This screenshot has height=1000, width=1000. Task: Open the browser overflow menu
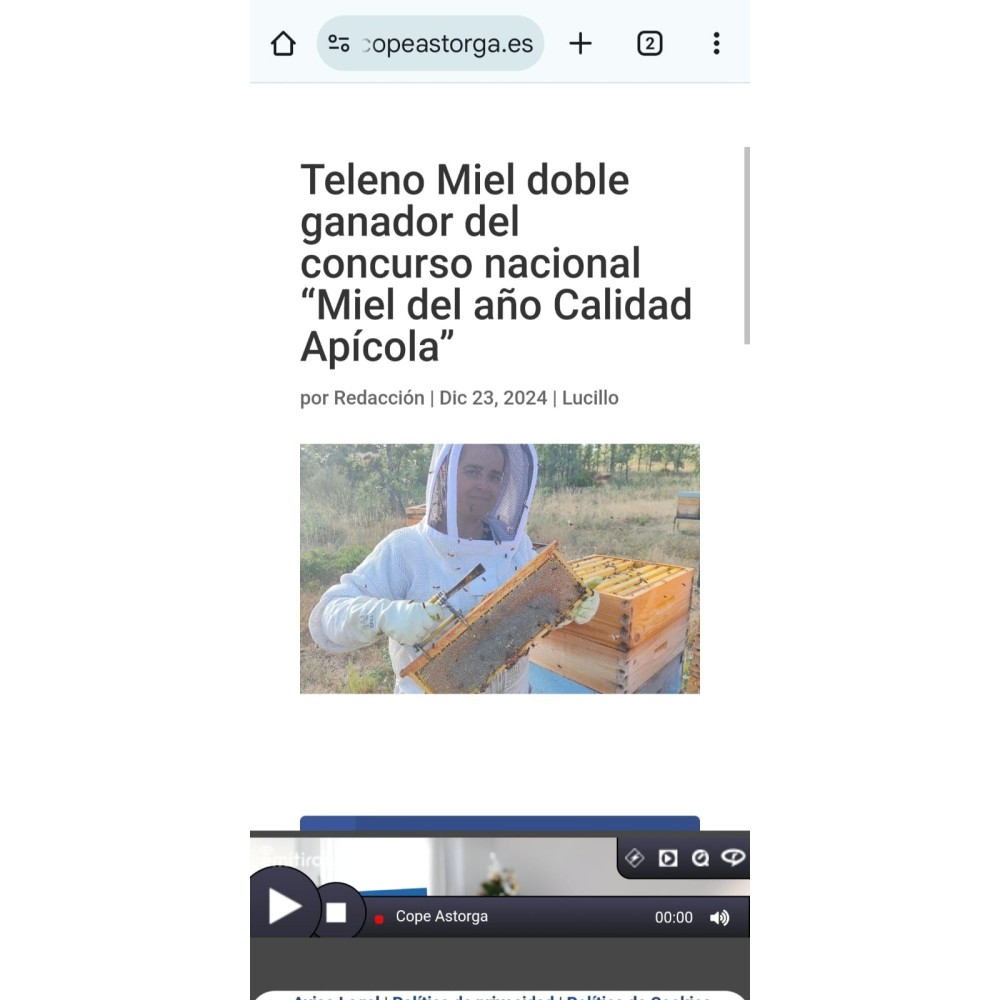coord(716,43)
